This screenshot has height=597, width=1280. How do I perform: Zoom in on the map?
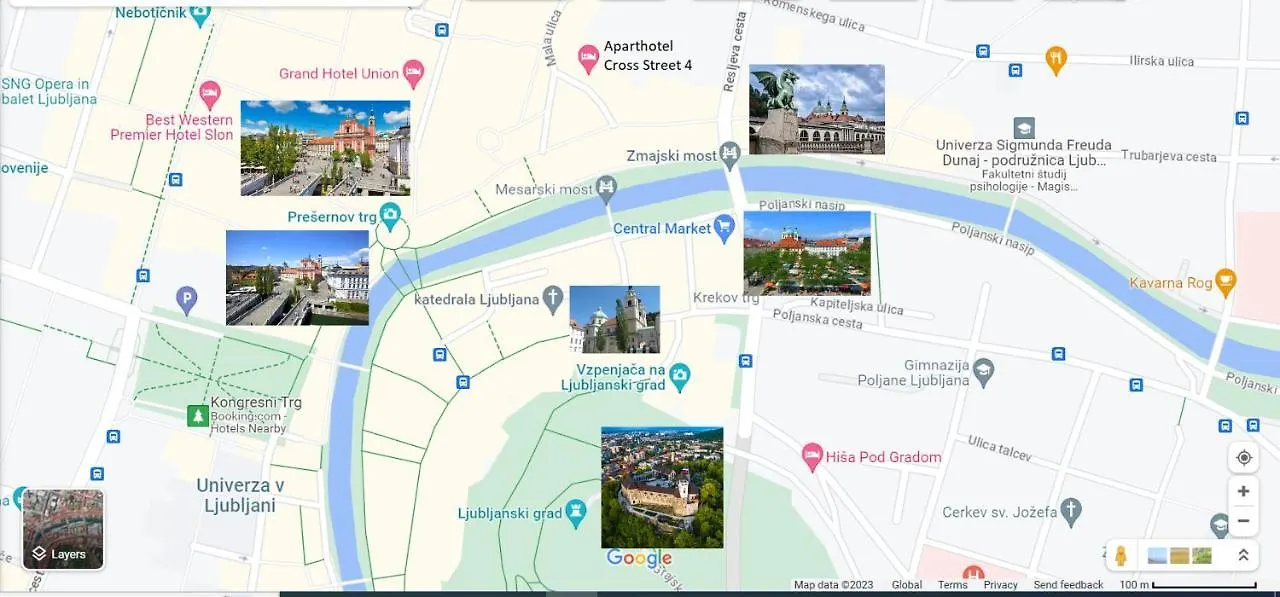tap(1243, 491)
